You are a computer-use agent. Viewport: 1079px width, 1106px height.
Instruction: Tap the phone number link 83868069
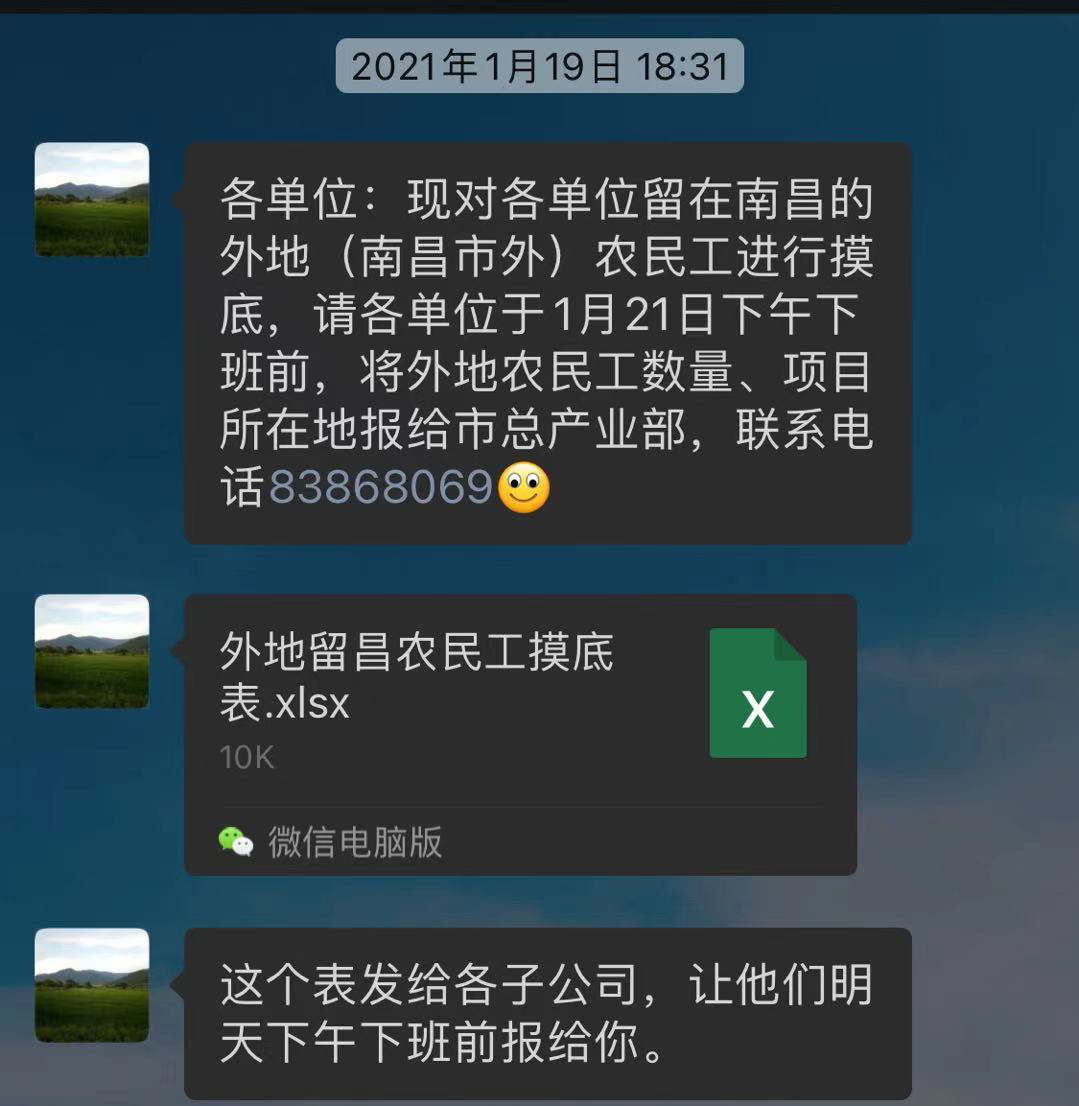point(381,489)
